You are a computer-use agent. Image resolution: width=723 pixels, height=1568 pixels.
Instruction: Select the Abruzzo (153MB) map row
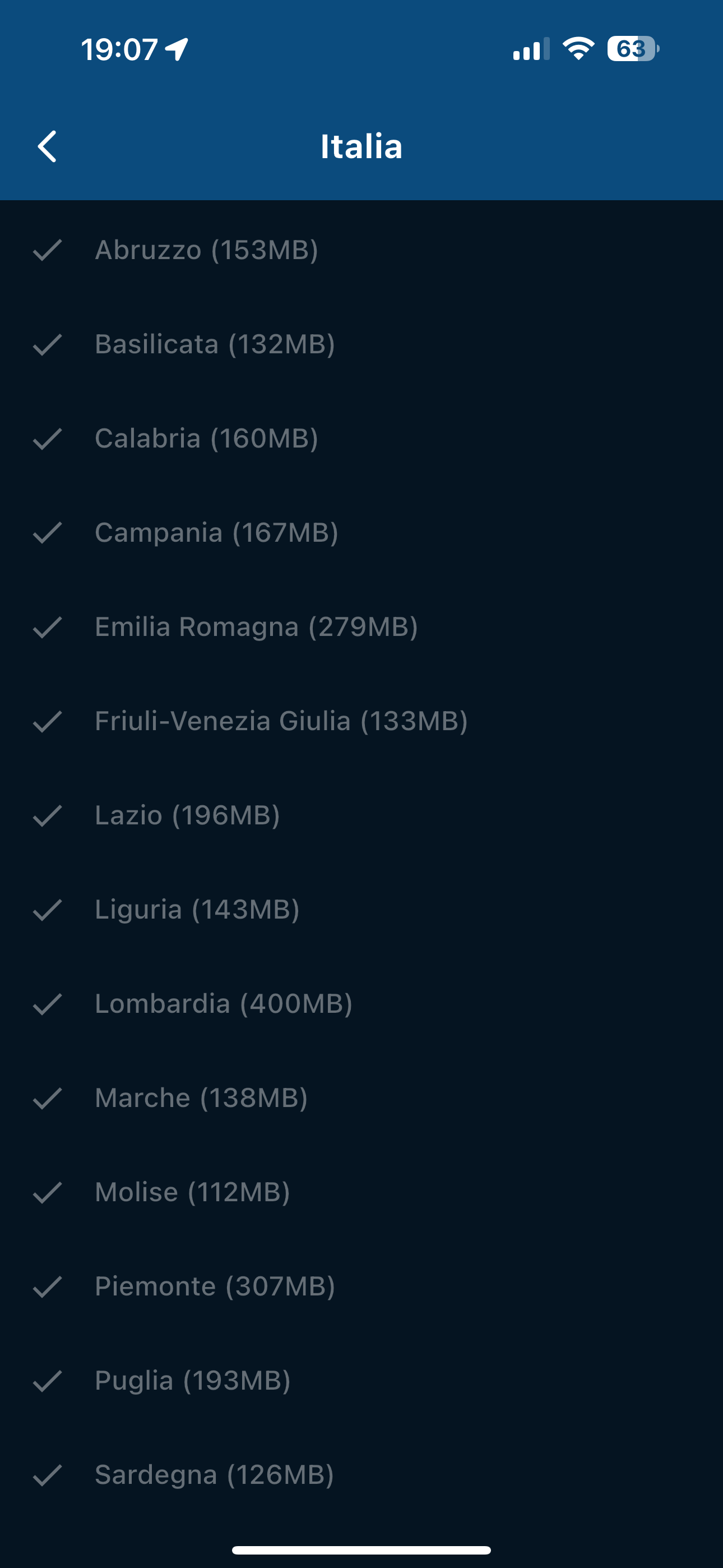[x=206, y=250]
